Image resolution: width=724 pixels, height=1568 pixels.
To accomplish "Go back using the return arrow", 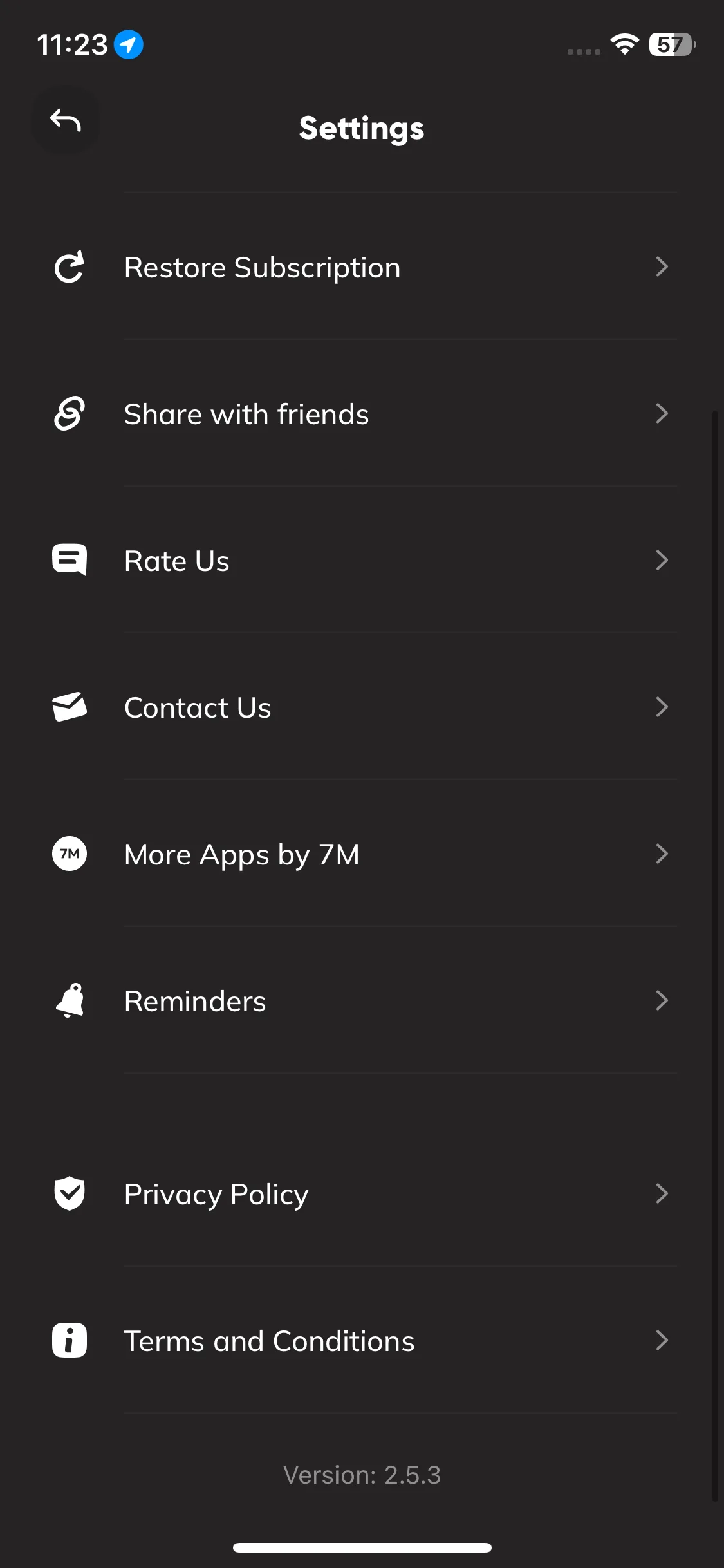I will point(65,120).
